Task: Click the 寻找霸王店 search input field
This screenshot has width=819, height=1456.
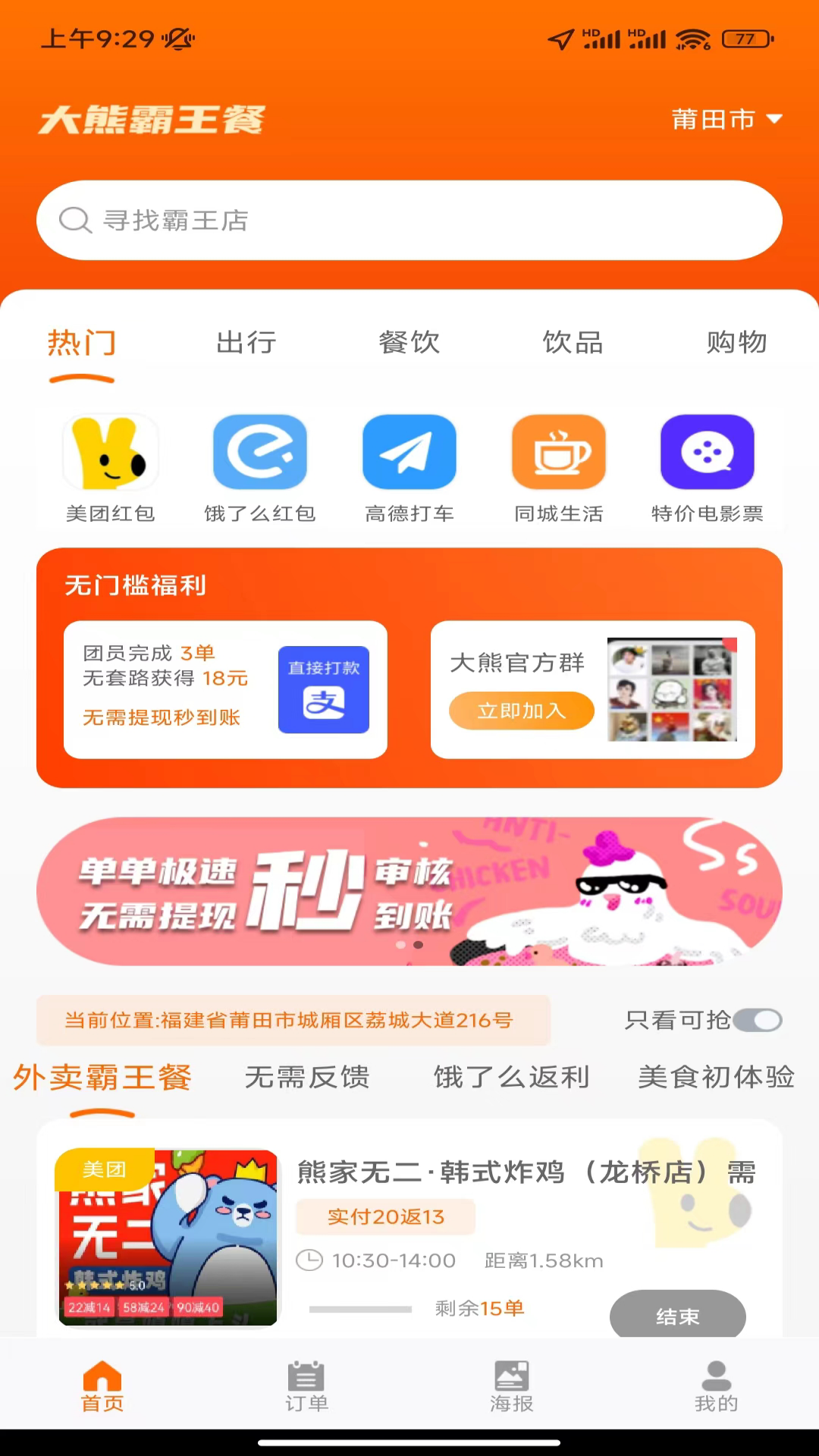Action: [409, 220]
